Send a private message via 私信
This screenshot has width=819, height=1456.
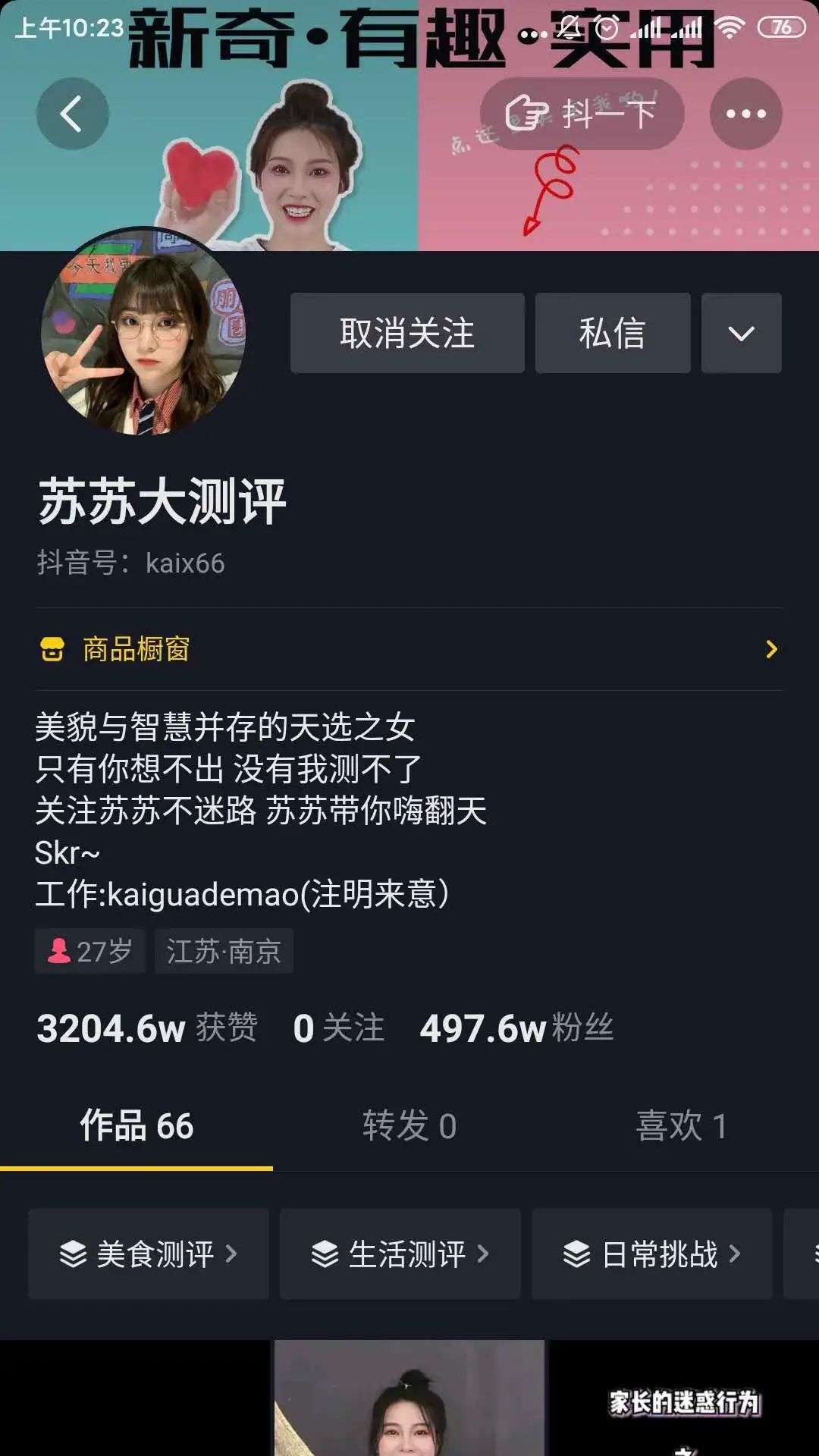612,333
